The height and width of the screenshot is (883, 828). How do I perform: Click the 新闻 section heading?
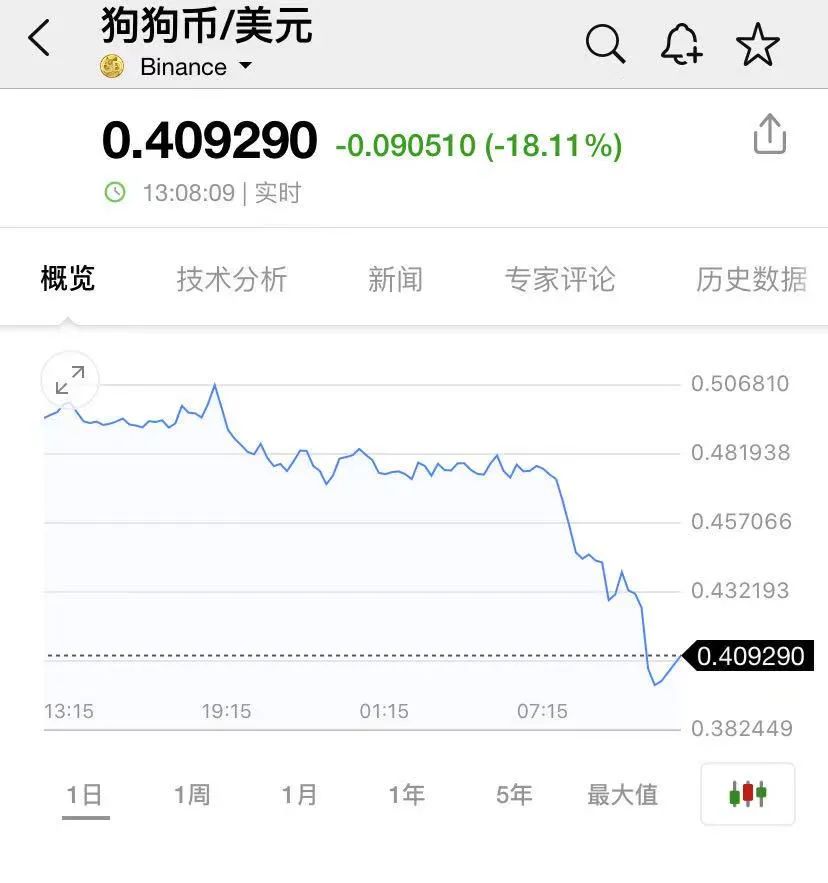pos(394,279)
